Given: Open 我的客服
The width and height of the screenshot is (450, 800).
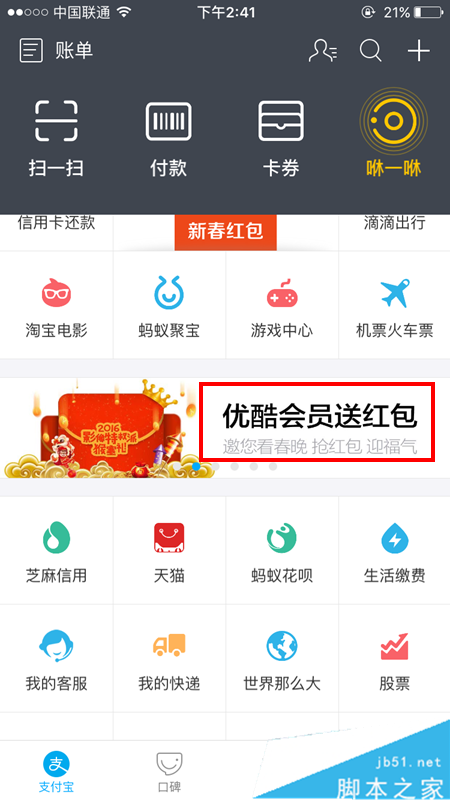Looking at the screenshot, I should tap(56, 660).
